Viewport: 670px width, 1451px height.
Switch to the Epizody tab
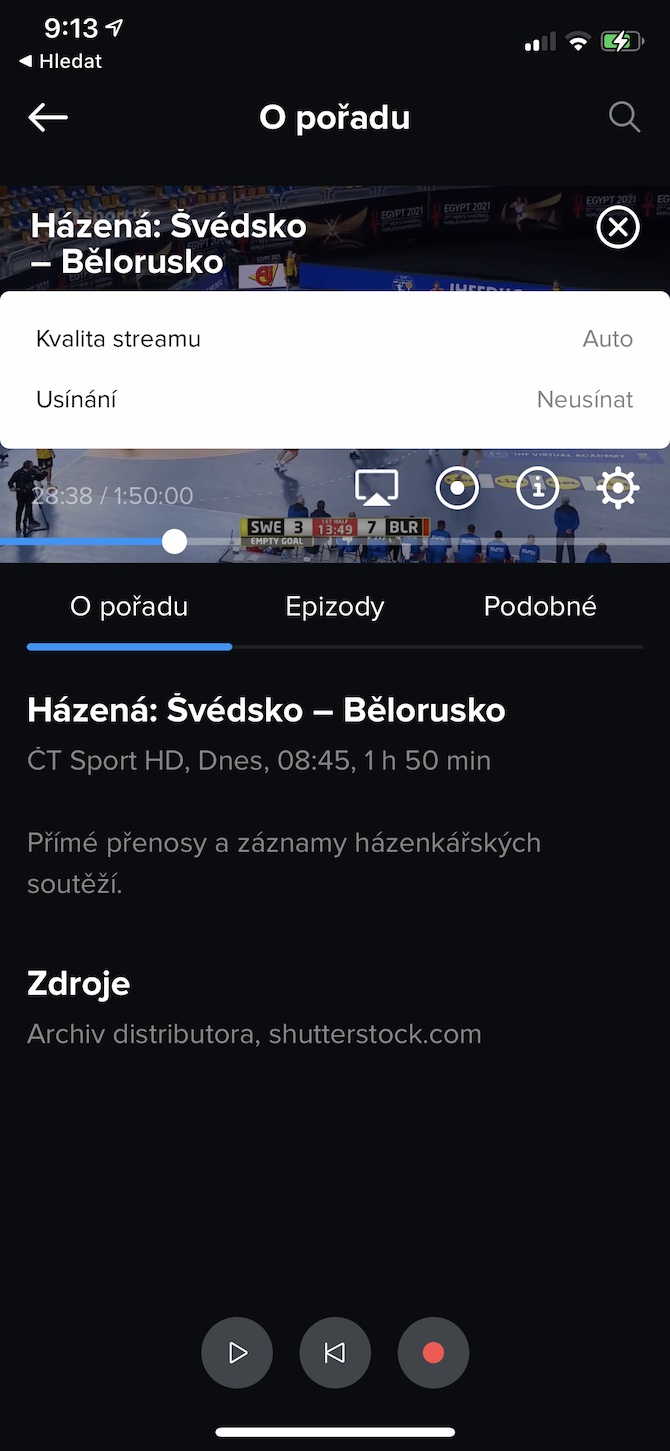point(335,606)
